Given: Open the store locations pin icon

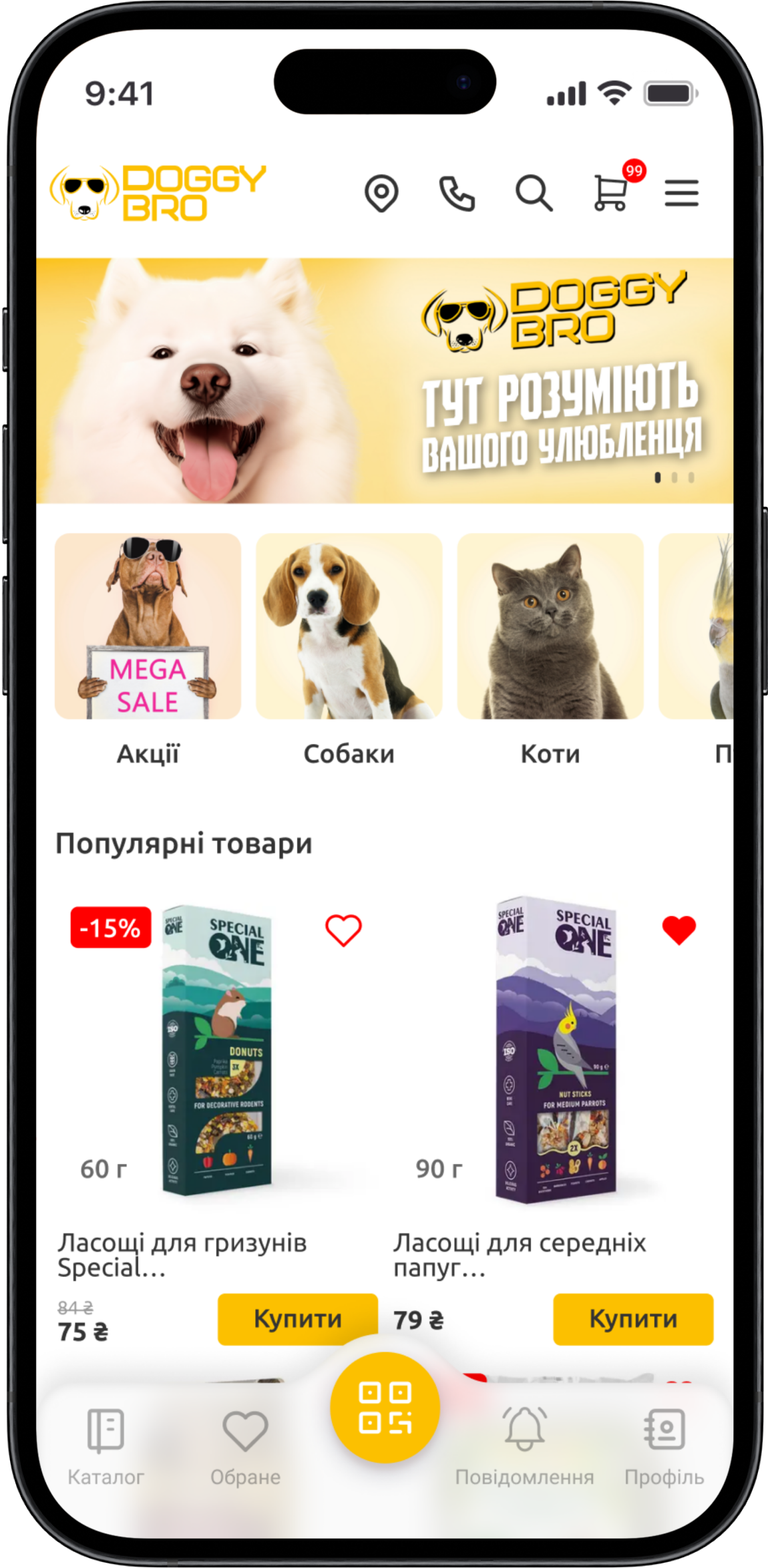Looking at the screenshot, I should coord(381,193).
